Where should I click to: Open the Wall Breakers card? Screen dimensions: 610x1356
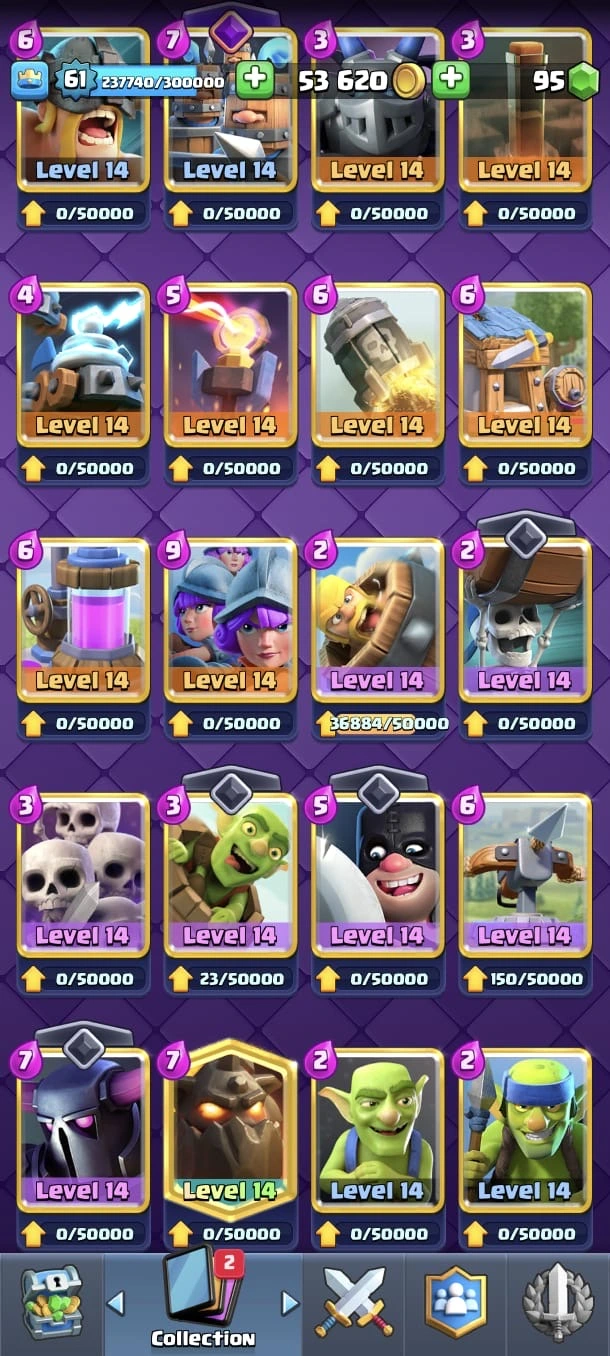click(x=524, y=620)
